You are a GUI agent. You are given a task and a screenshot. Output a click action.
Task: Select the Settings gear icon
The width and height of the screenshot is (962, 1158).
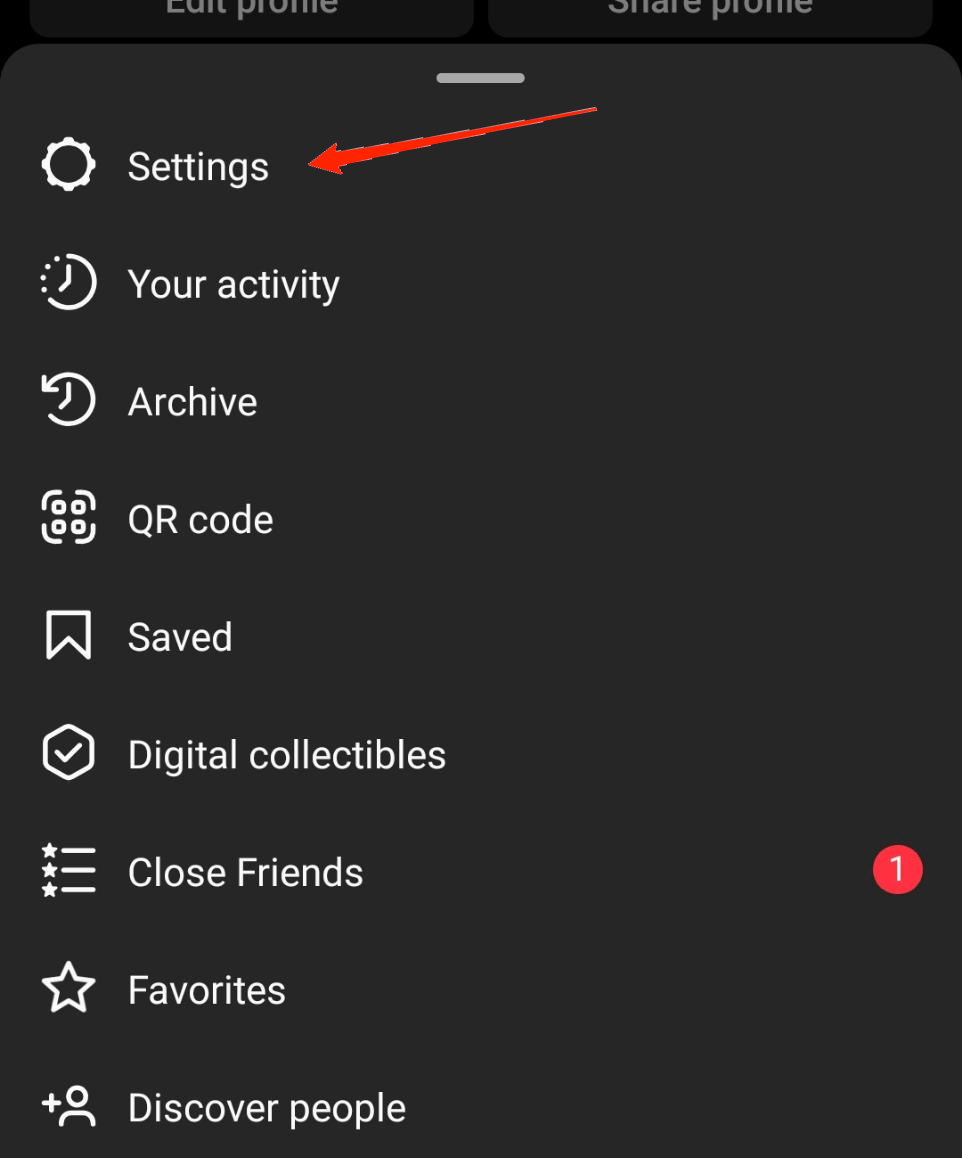point(68,163)
